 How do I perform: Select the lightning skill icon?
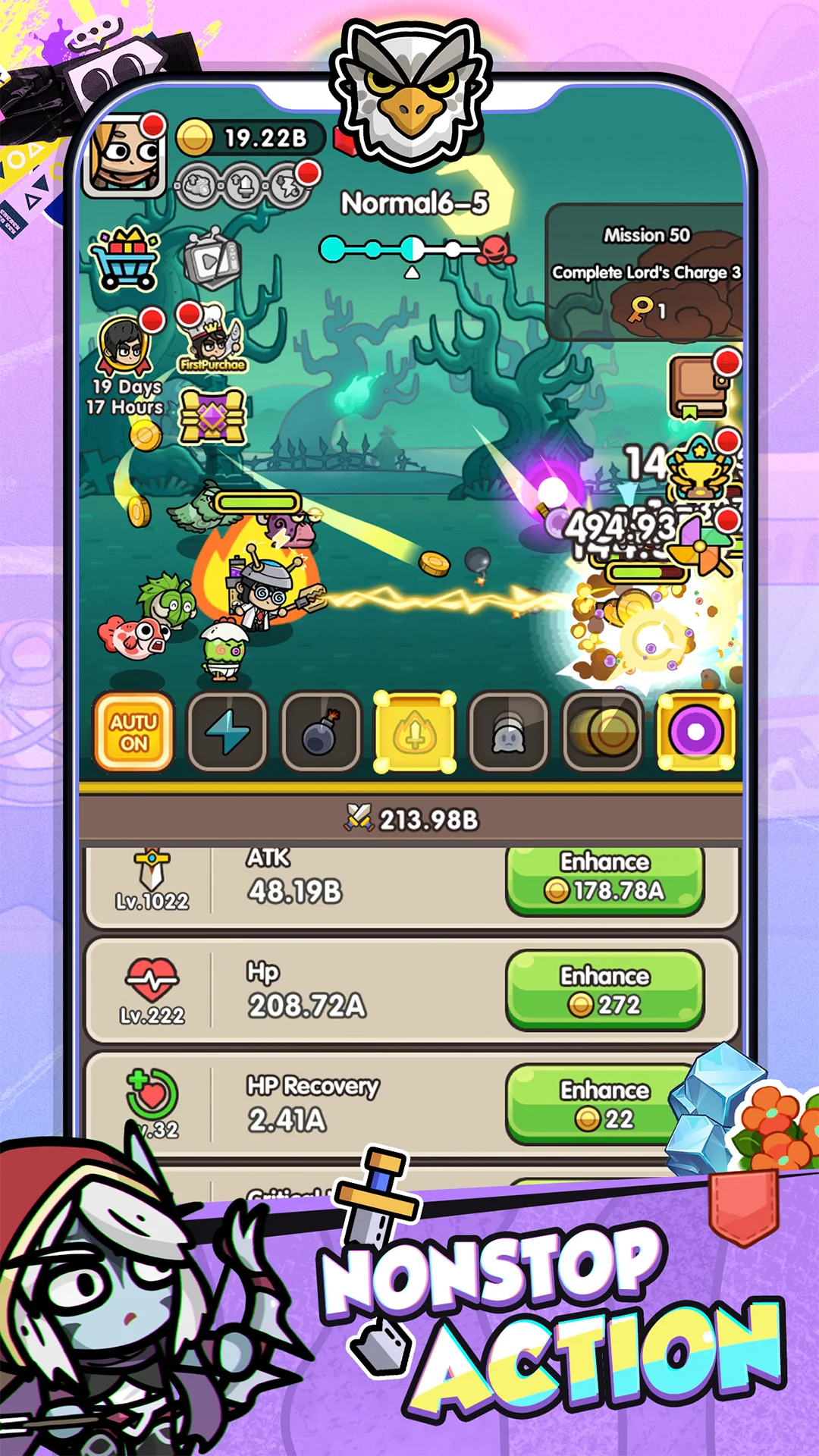[x=227, y=730]
